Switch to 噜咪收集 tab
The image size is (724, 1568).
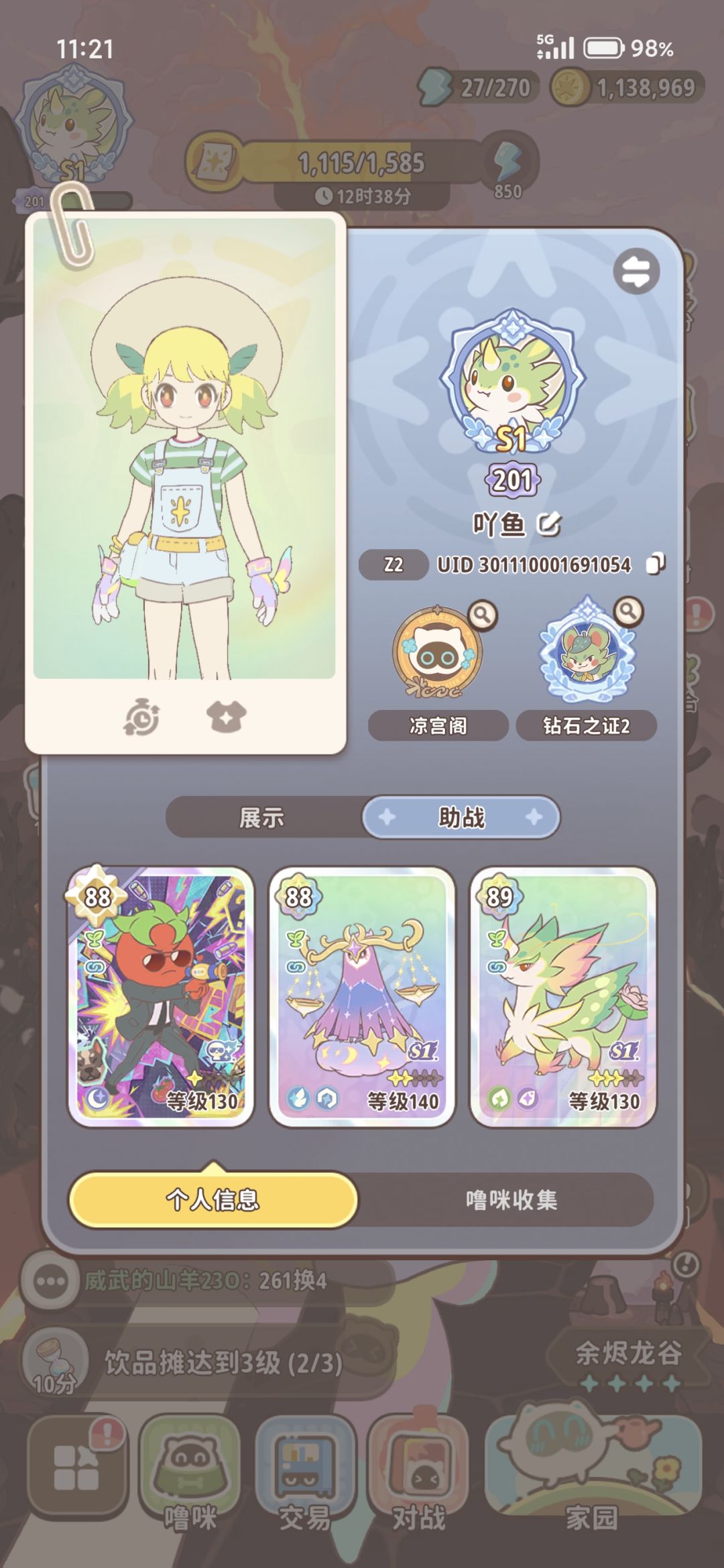(x=511, y=1199)
